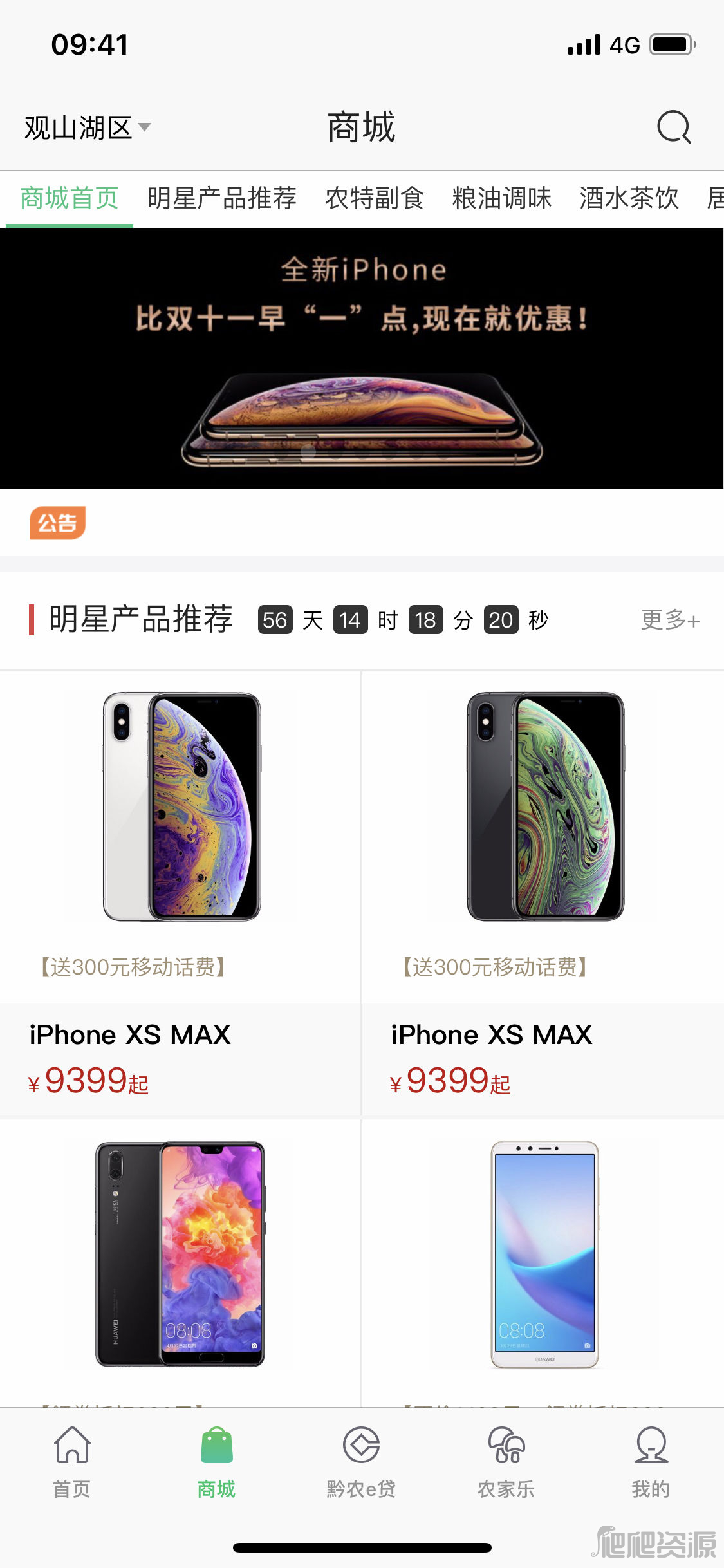Viewport: 724px width, 1568px height.
Task: Open the white-gold Huawei phone product card
Action: [x=543, y=1263]
